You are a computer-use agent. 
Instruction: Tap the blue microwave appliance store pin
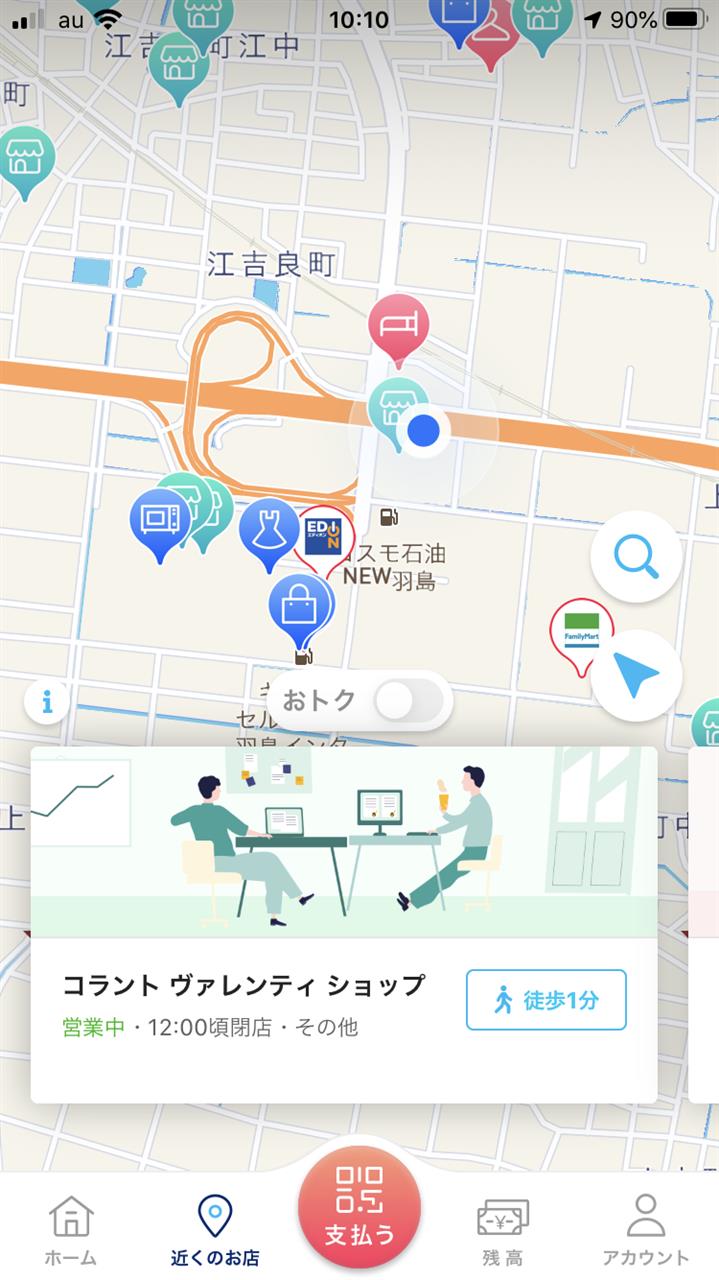tap(160, 520)
